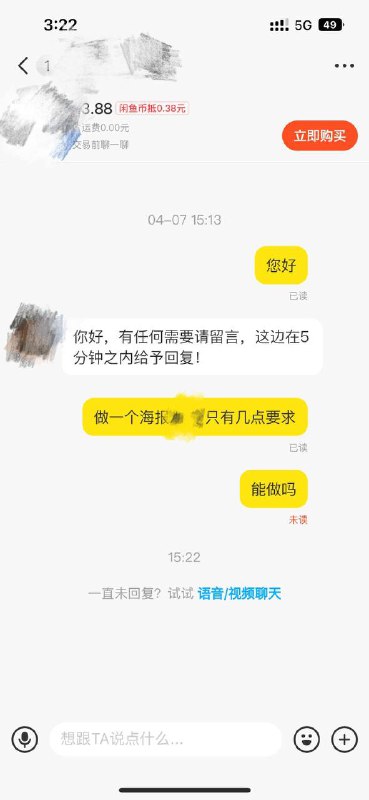Tap the 立即购买 buy now button
The height and width of the screenshot is (800, 369).
(320, 136)
